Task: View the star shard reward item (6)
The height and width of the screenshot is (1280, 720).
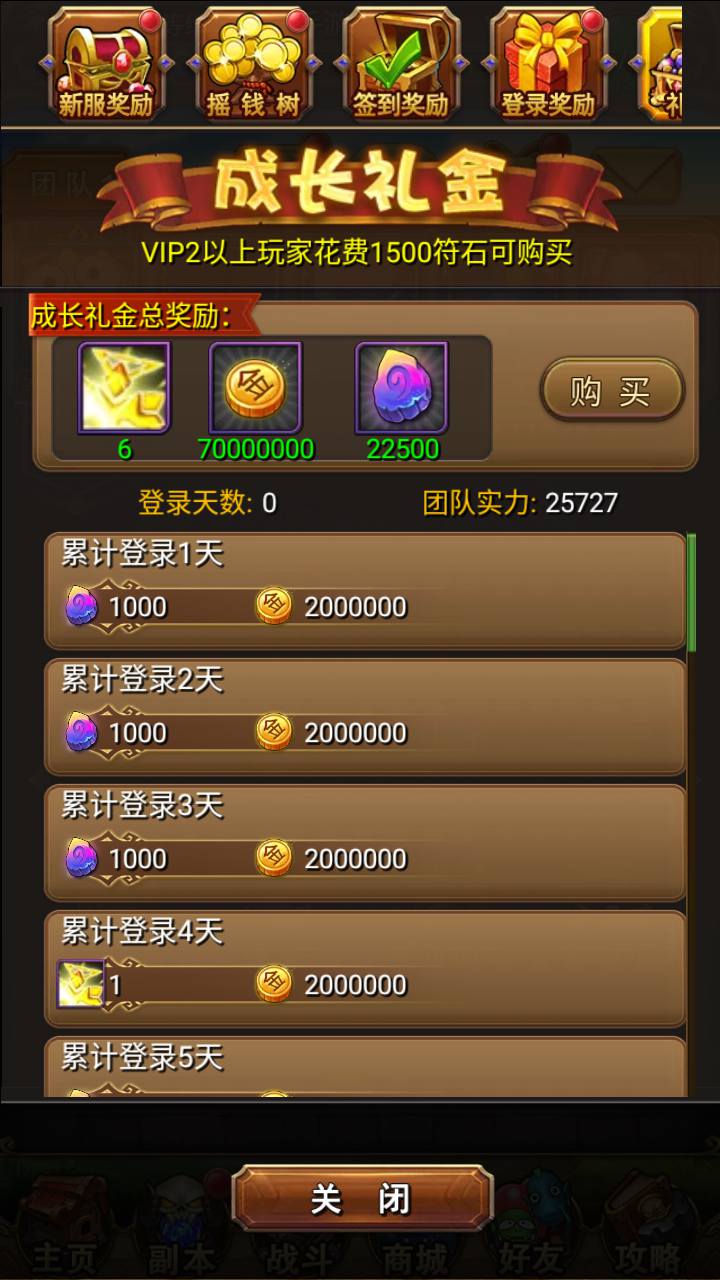Action: click(124, 388)
